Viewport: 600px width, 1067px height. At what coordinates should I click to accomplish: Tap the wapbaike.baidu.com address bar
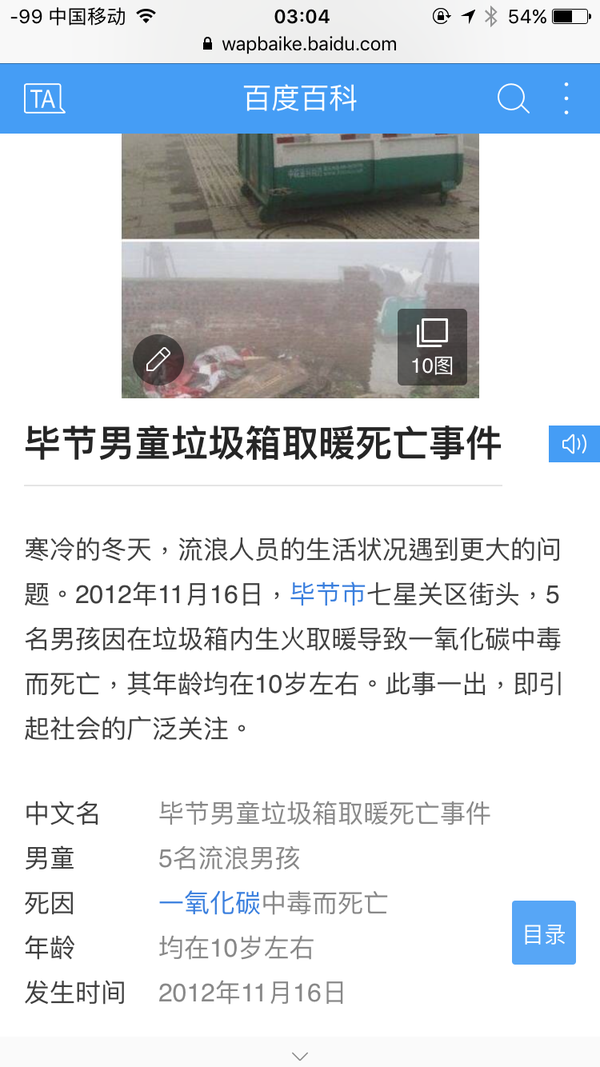pyautogui.click(x=300, y=45)
